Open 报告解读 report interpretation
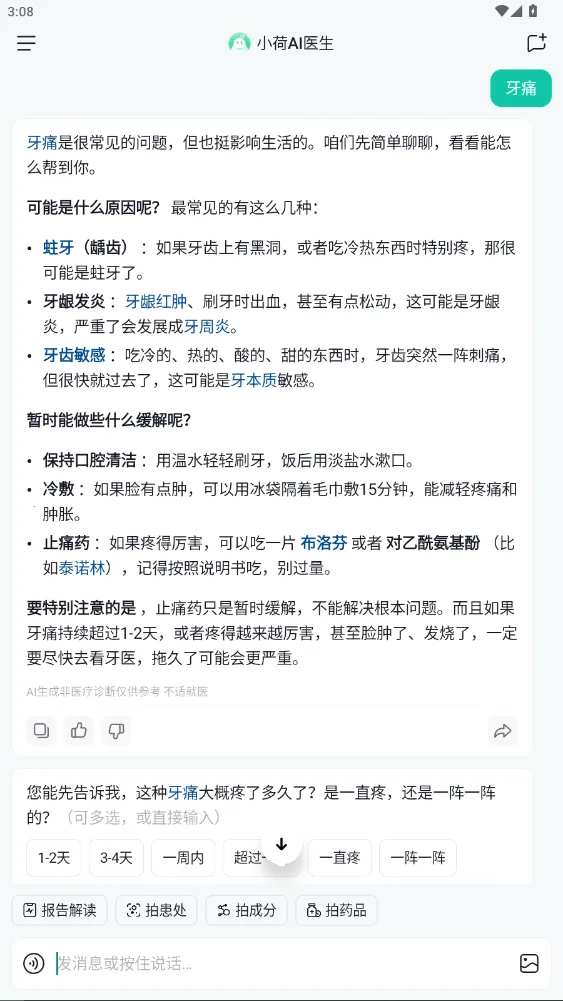Viewport: 563px width, 1001px height. click(59, 910)
